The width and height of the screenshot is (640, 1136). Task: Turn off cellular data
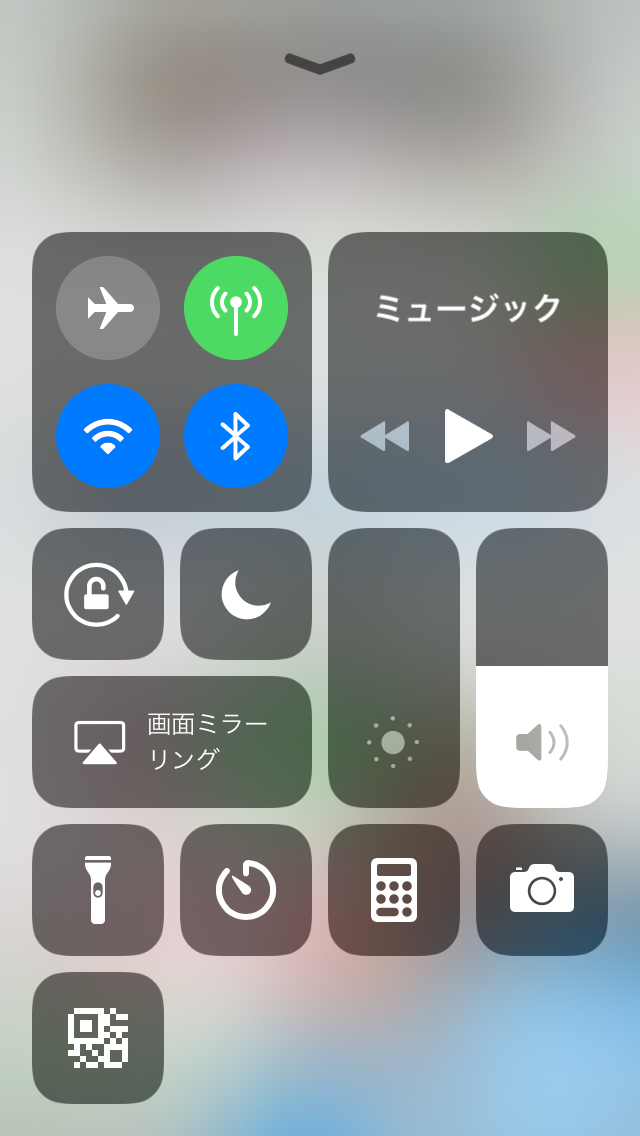[236, 308]
